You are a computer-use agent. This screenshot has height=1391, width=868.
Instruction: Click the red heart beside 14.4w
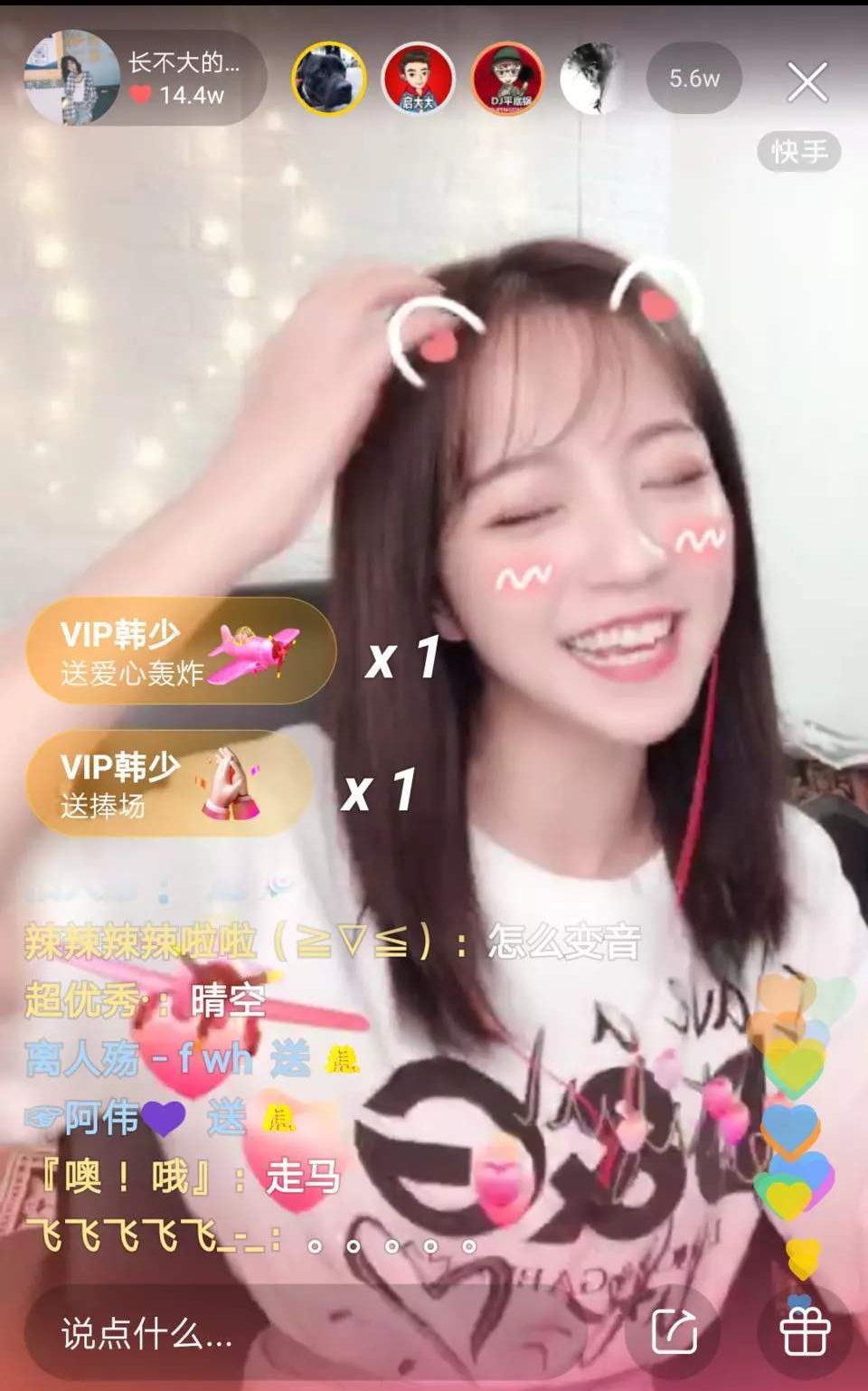pyautogui.click(x=140, y=90)
